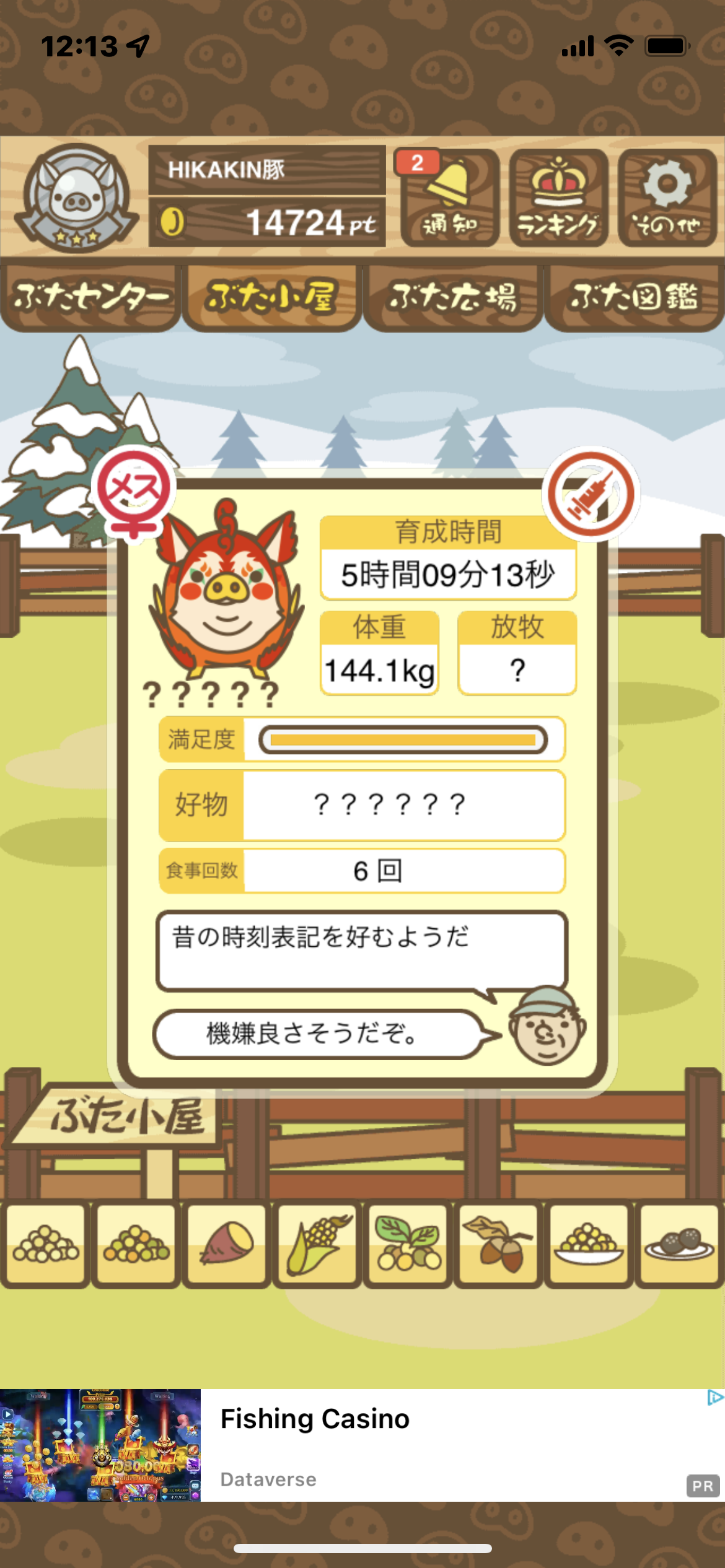
Task: Select the leafy beans food item
Action: point(408,1244)
